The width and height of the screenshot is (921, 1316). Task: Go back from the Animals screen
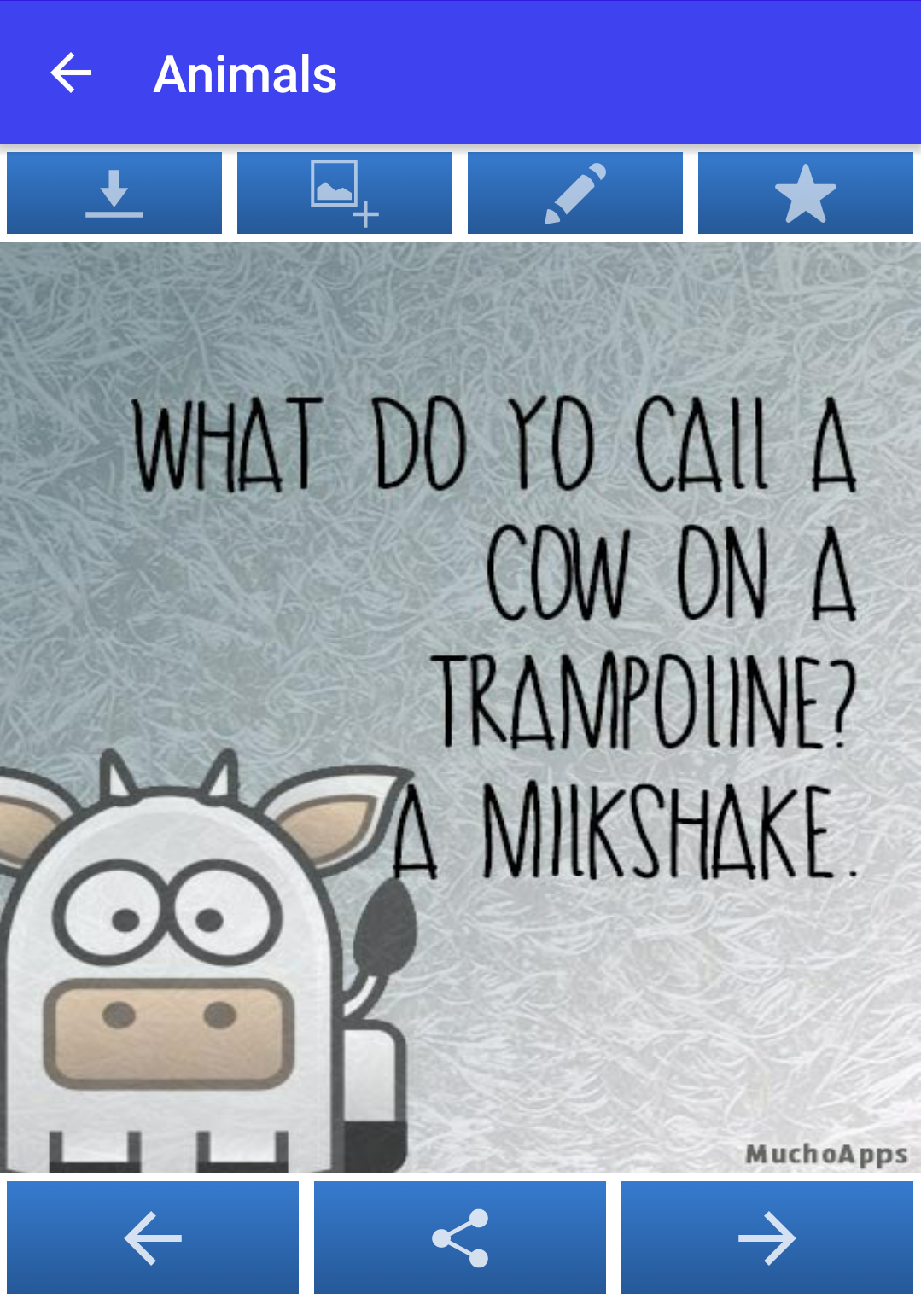coord(72,73)
